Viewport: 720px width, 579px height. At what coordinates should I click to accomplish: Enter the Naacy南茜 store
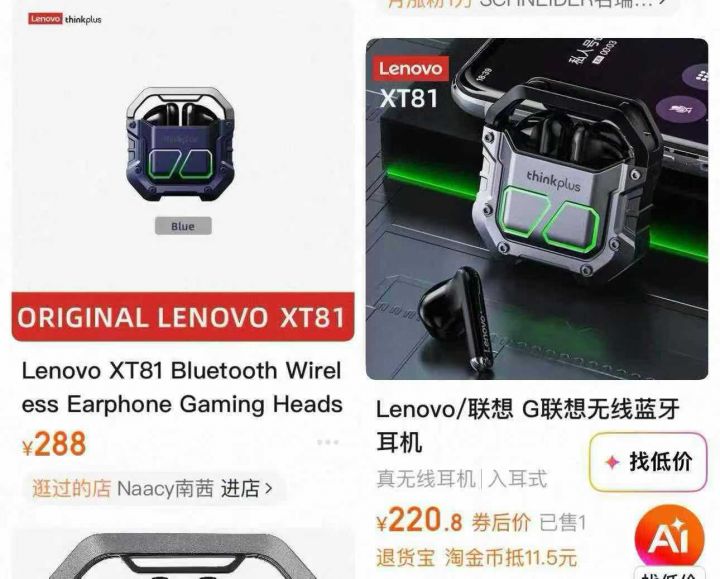pos(245,488)
